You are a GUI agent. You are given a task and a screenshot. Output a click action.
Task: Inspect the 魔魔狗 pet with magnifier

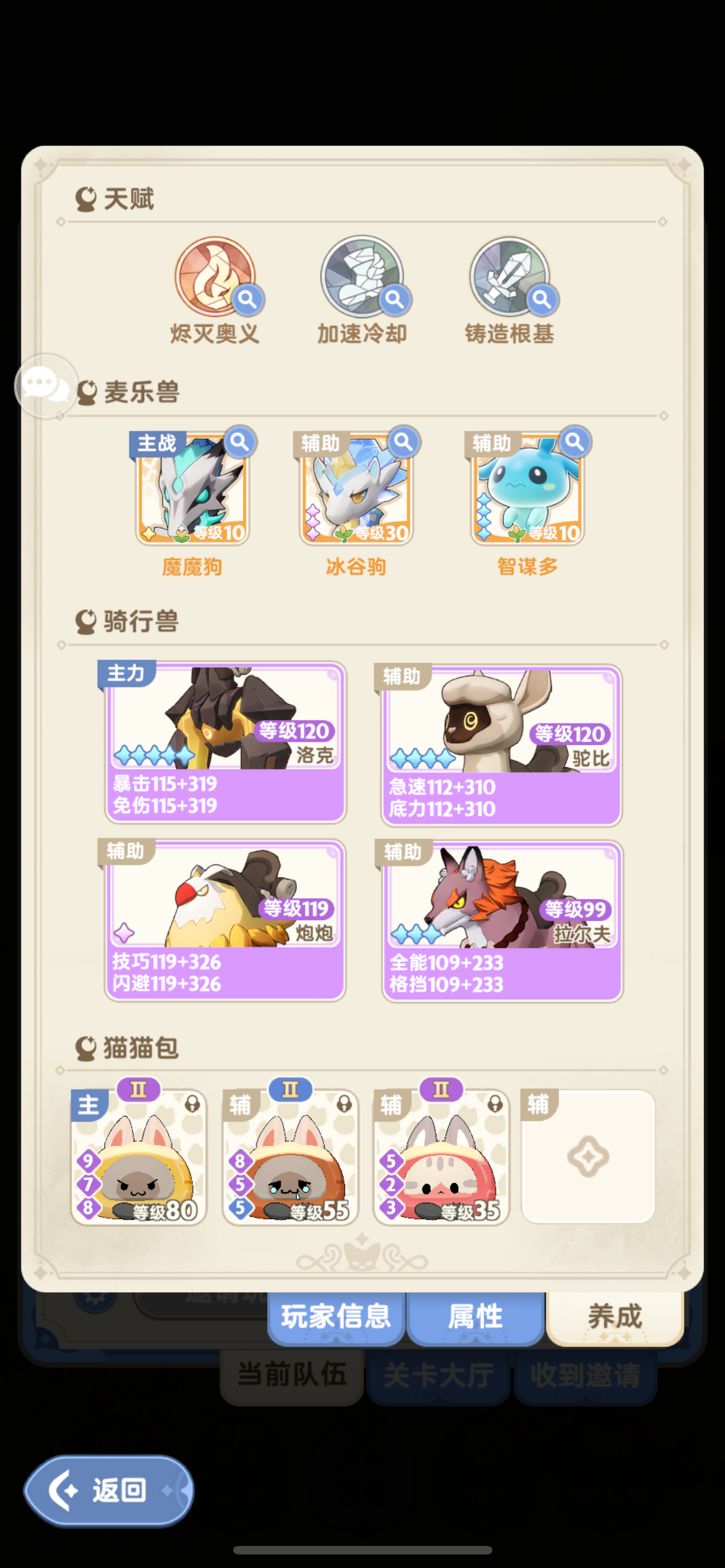point(239,443)
